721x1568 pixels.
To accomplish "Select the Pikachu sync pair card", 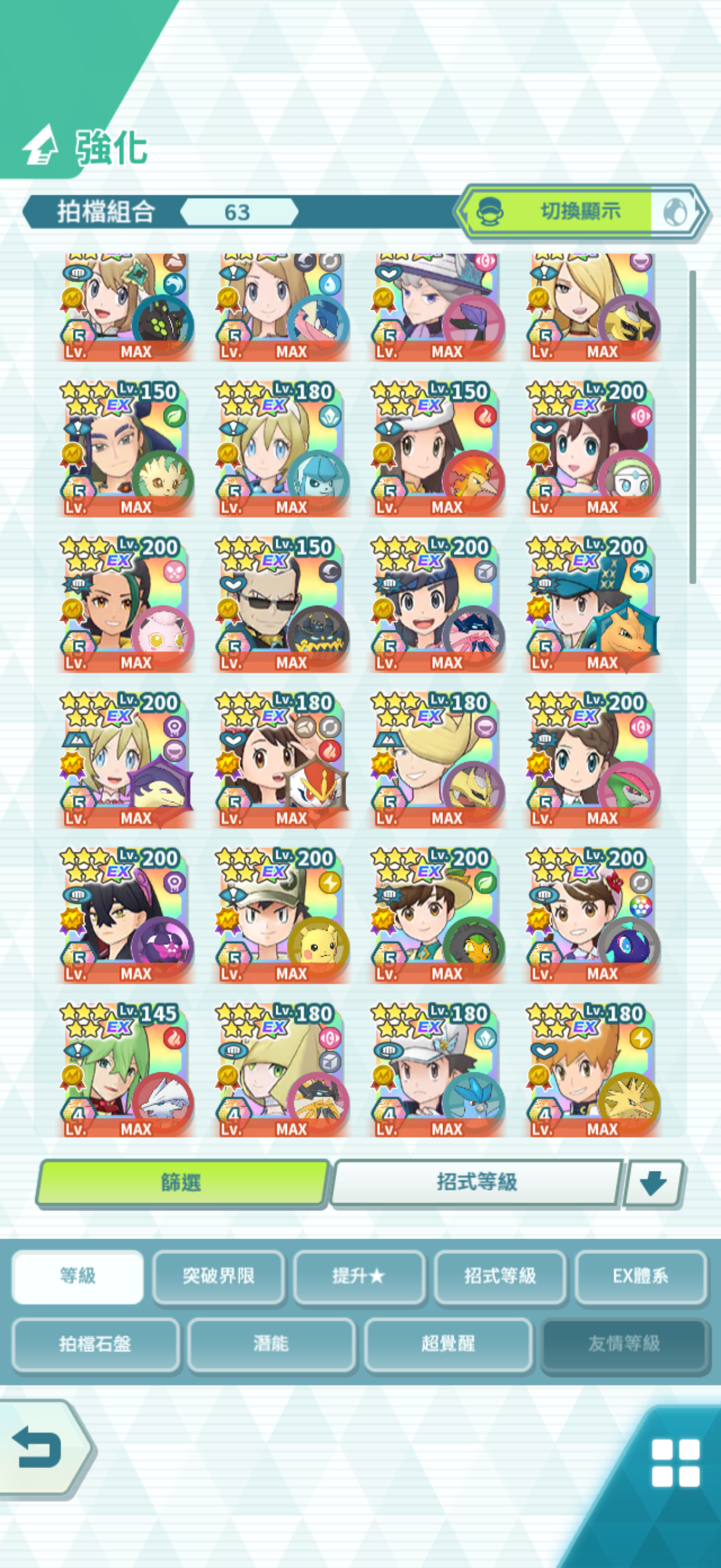I will click(282, 914).
